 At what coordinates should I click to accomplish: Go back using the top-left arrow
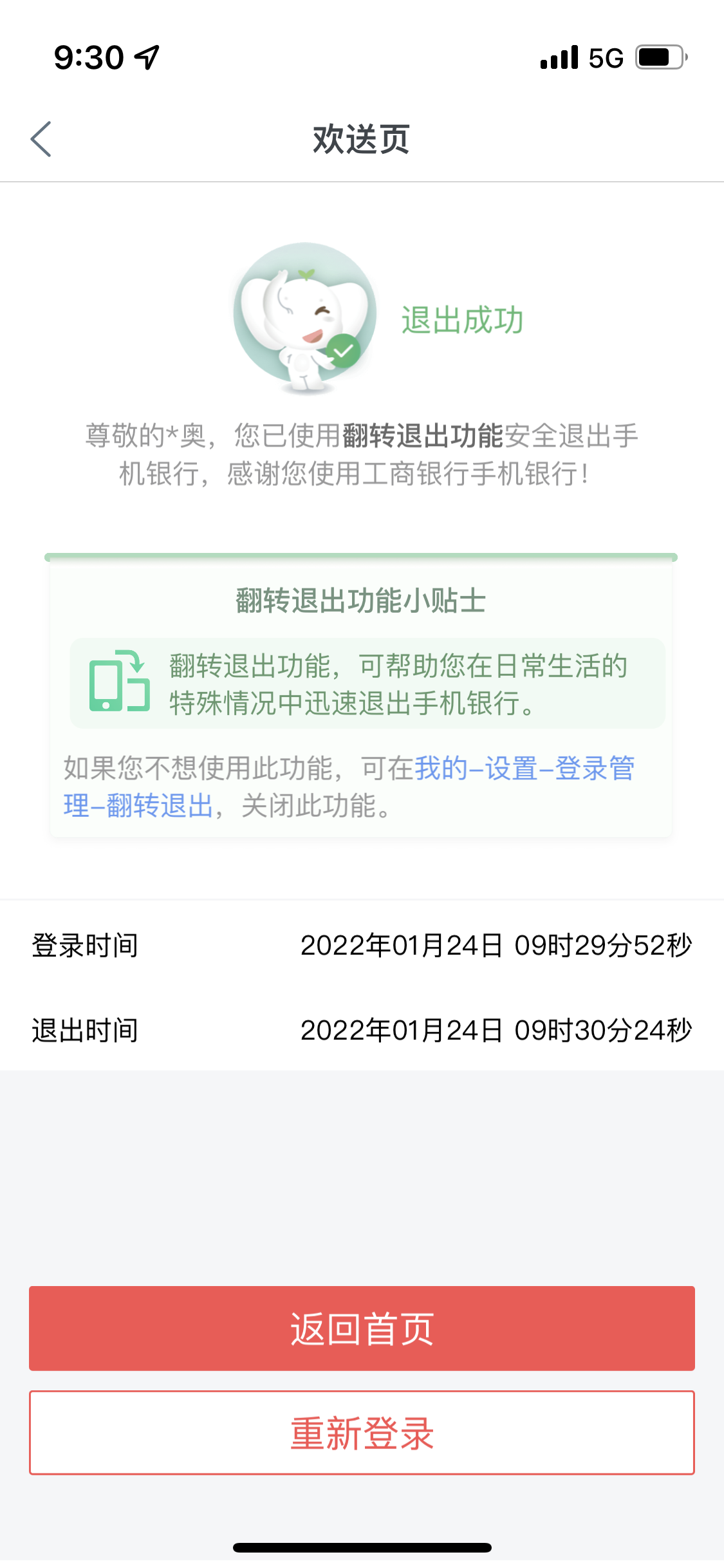pos(41,139)
